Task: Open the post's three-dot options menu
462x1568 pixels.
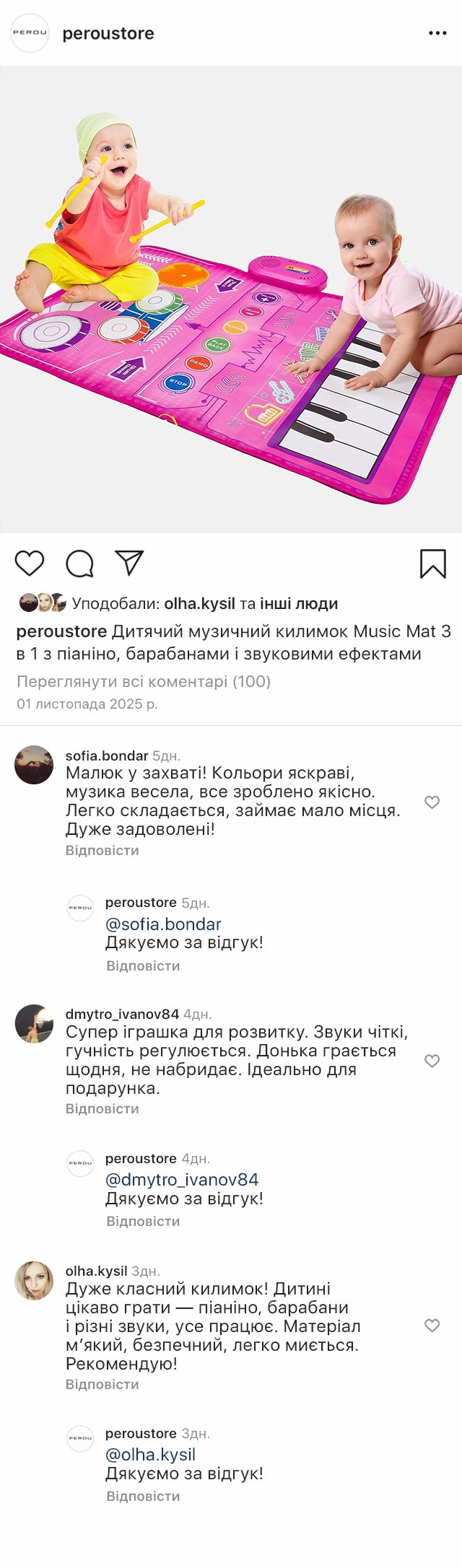Action: [437, 33]
